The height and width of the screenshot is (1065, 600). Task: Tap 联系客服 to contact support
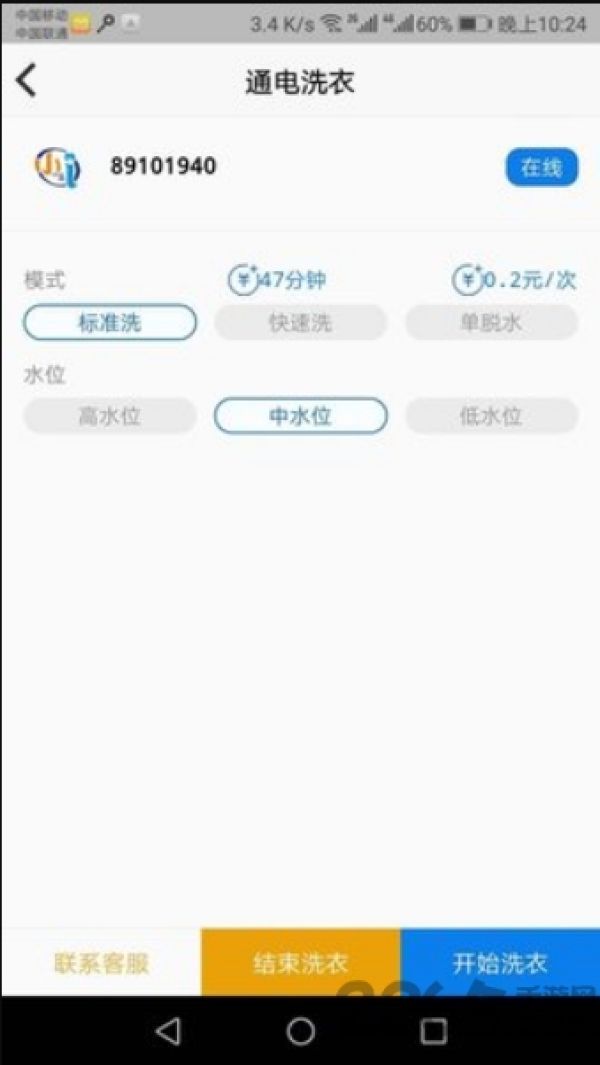pos(101,962)
